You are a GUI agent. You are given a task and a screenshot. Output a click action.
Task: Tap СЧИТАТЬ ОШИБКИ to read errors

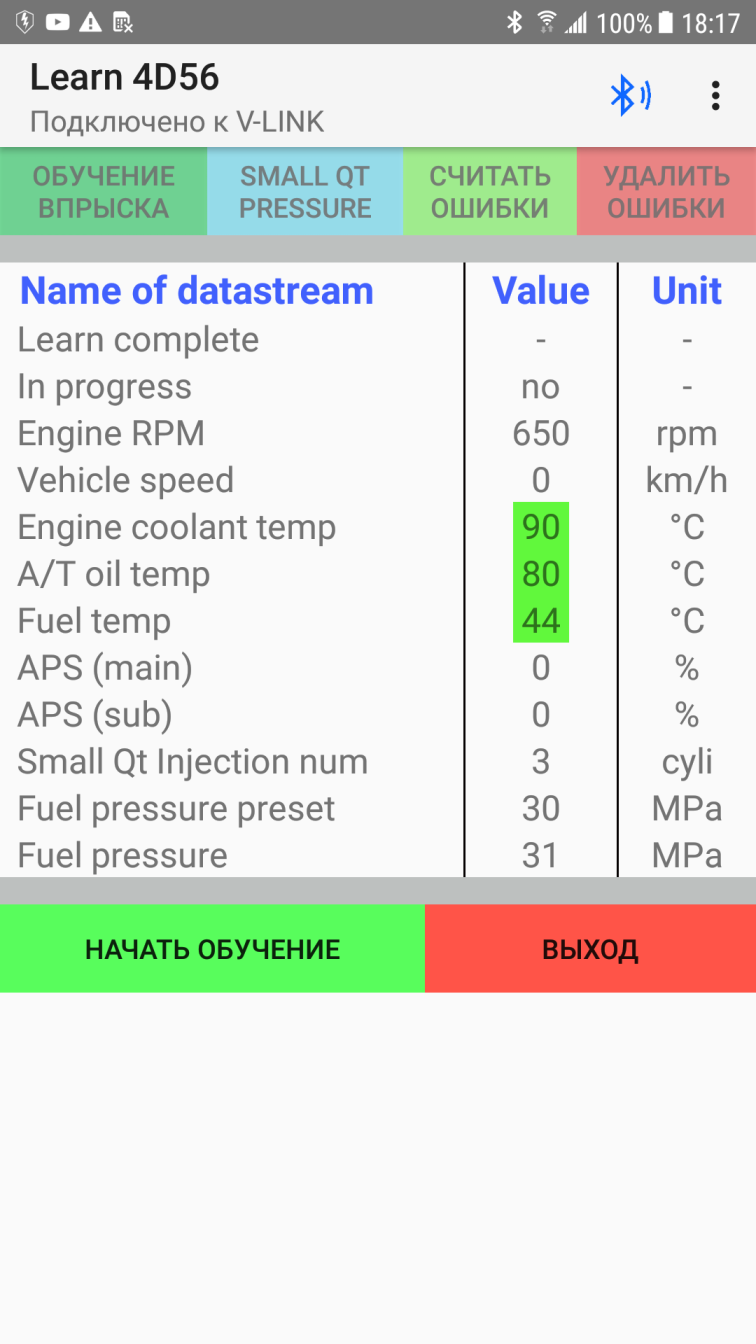pos(490,192)
